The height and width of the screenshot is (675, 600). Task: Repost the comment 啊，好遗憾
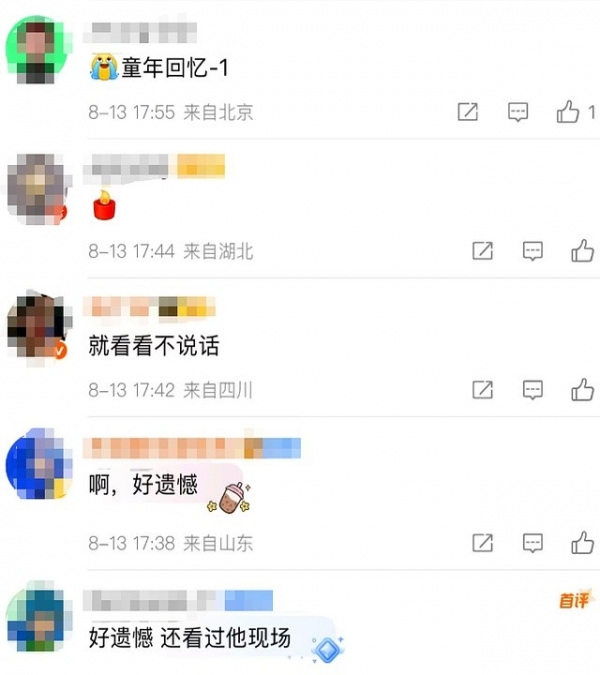483,543
